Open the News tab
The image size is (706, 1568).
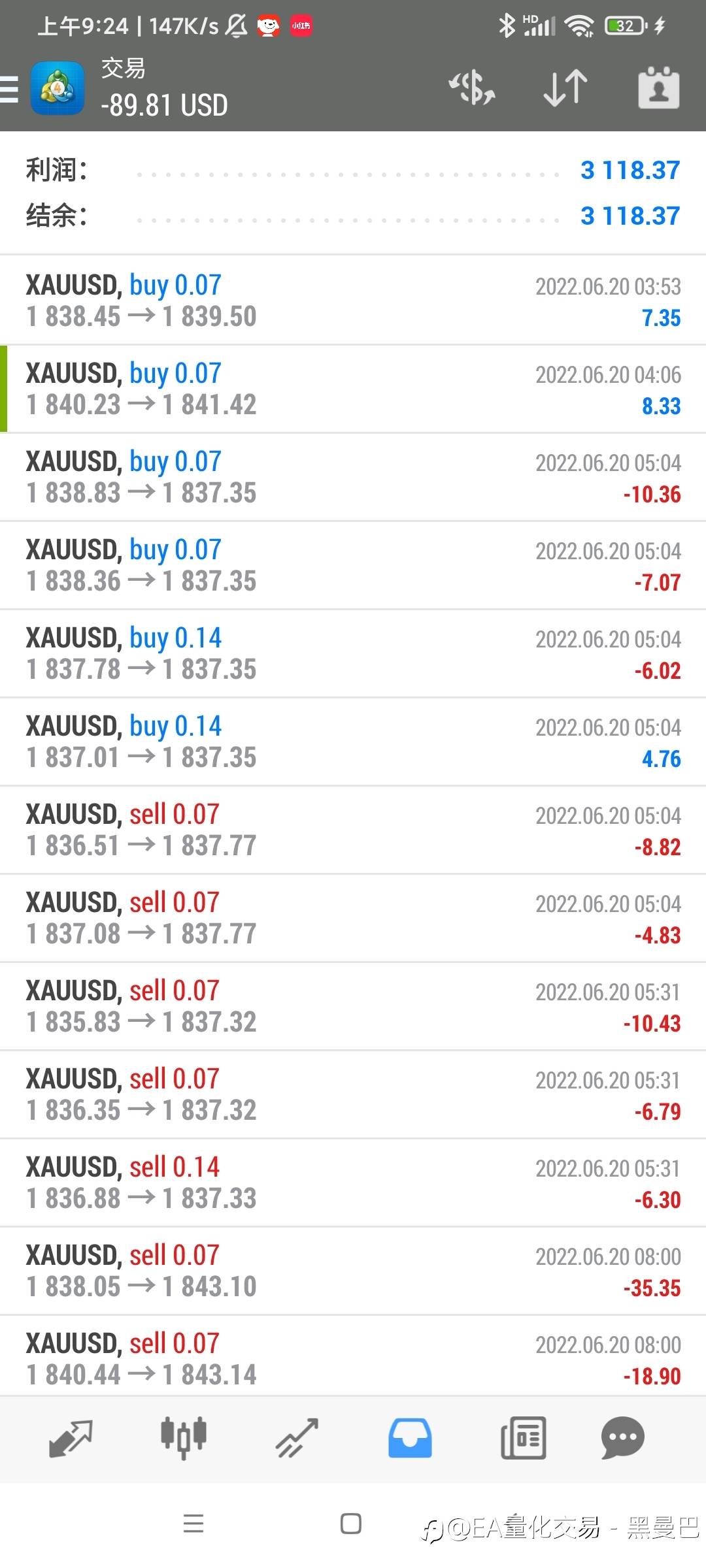tap(523, 1438)
